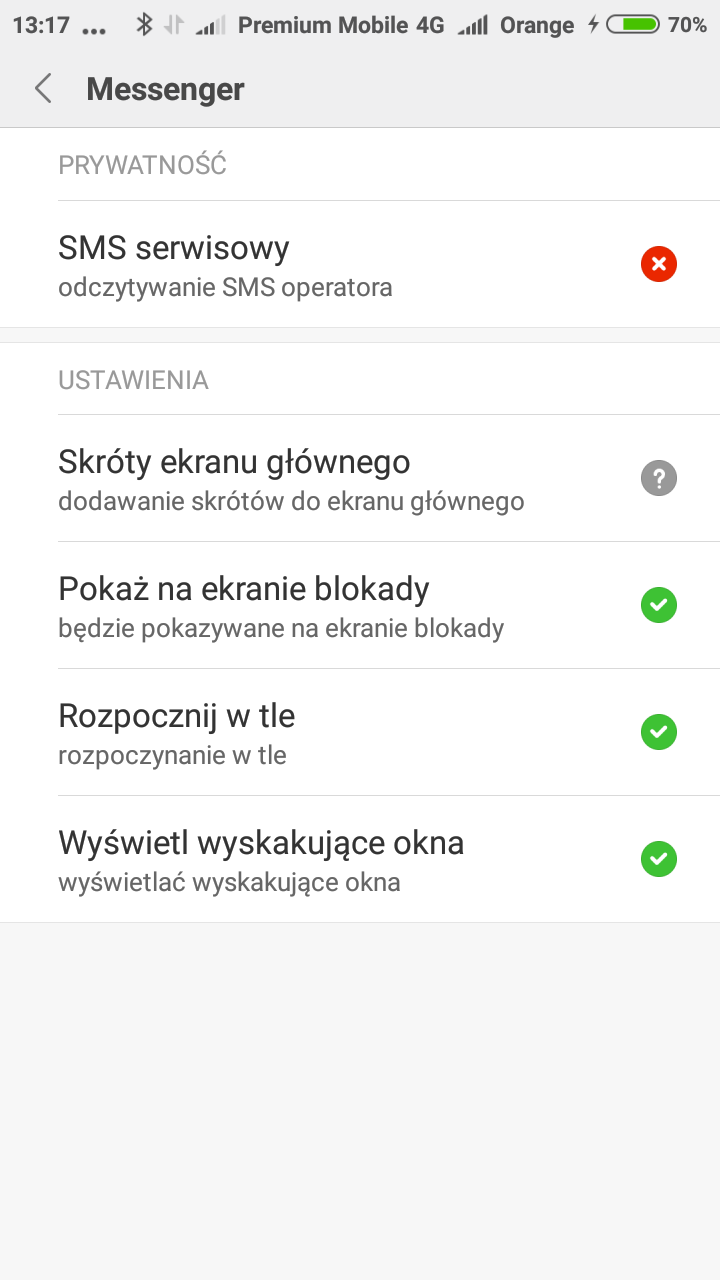Open Skróty ekranu głównego setting

360,479
